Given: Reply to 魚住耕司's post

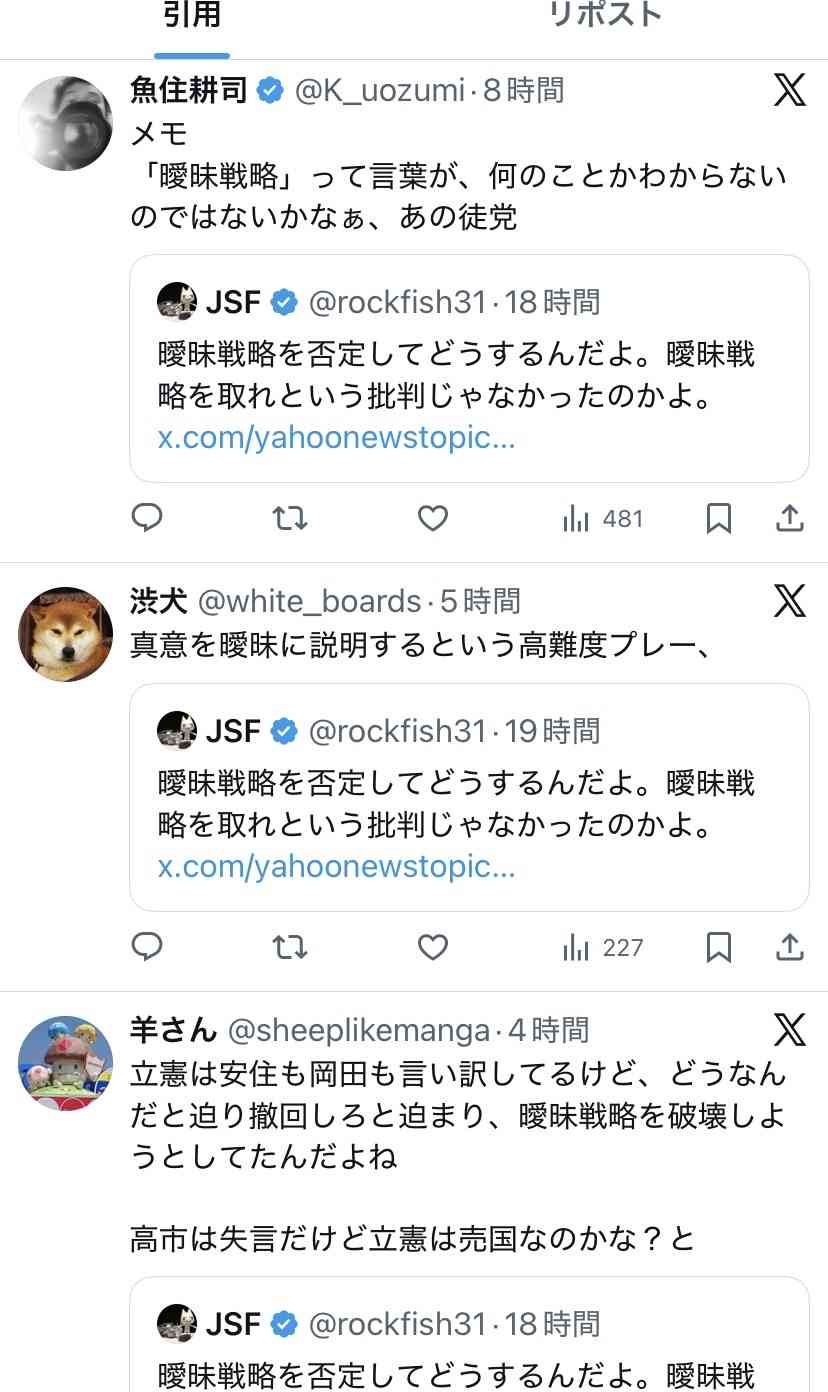Looking at the screenshot, I should coord(148,518).
